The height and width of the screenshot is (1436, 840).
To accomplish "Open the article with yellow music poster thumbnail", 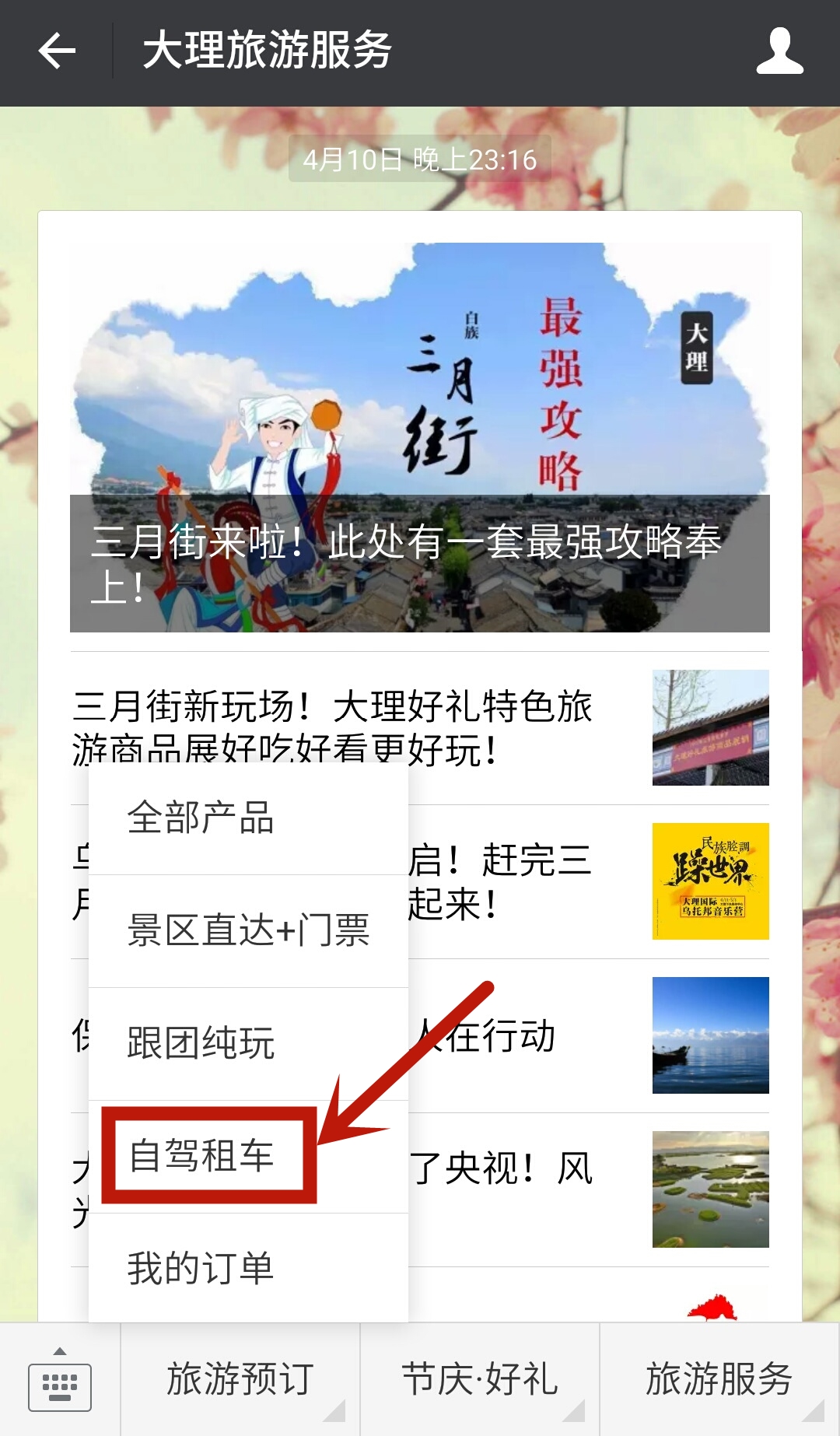I will coord(709,881).
